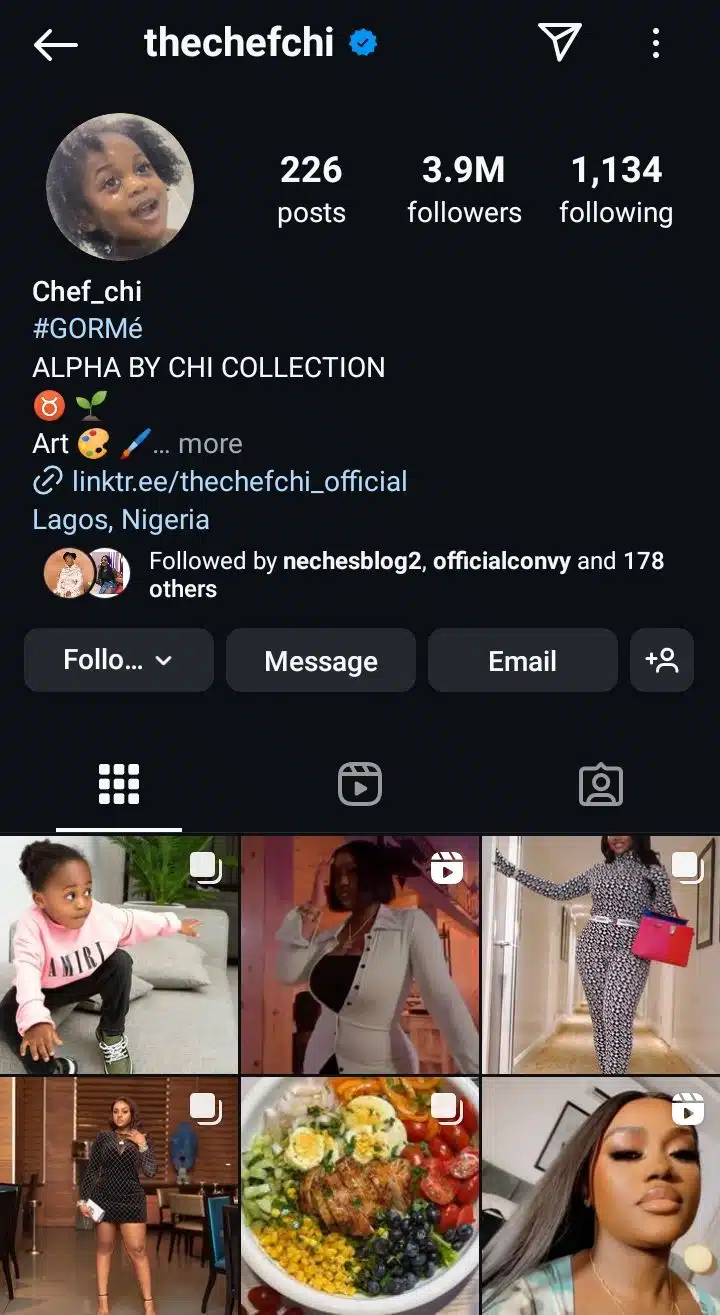Tap the #GORMé hashtag
The height and width of the screenshot is (1315, 720).
[88, 328]
